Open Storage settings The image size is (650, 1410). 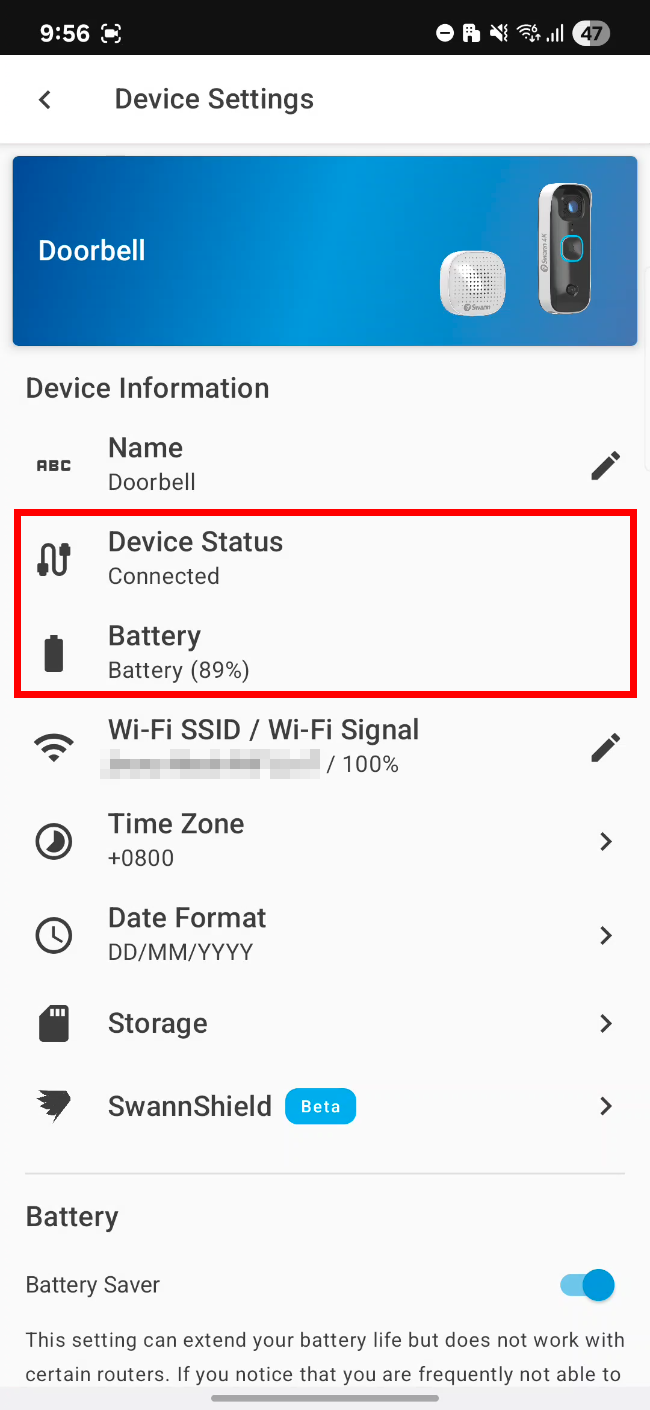[x=325, y=1023]
